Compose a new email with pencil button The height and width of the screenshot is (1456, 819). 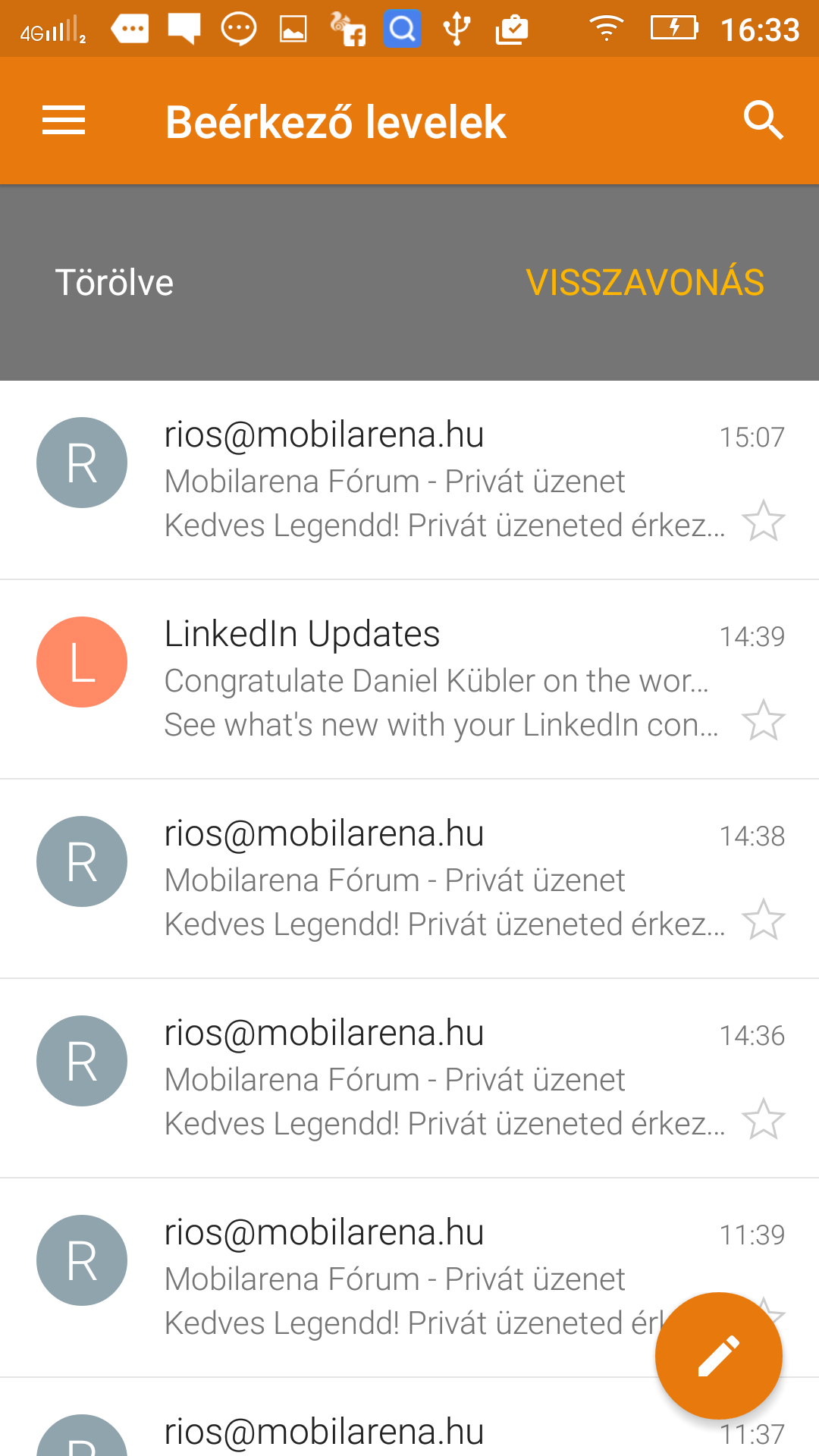pyautogui.click(x=719, y=1356)
